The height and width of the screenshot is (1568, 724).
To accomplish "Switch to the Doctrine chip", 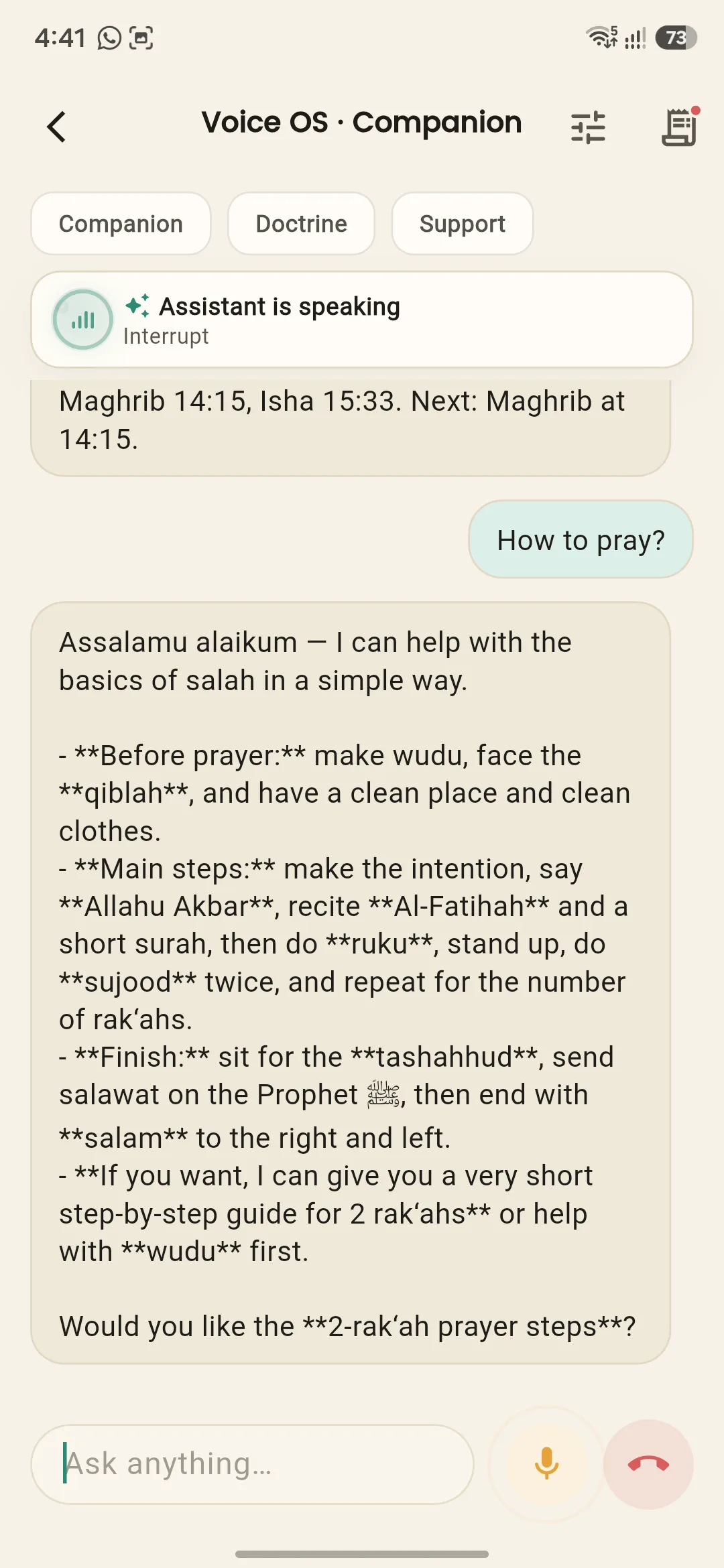I will [301, 224].
